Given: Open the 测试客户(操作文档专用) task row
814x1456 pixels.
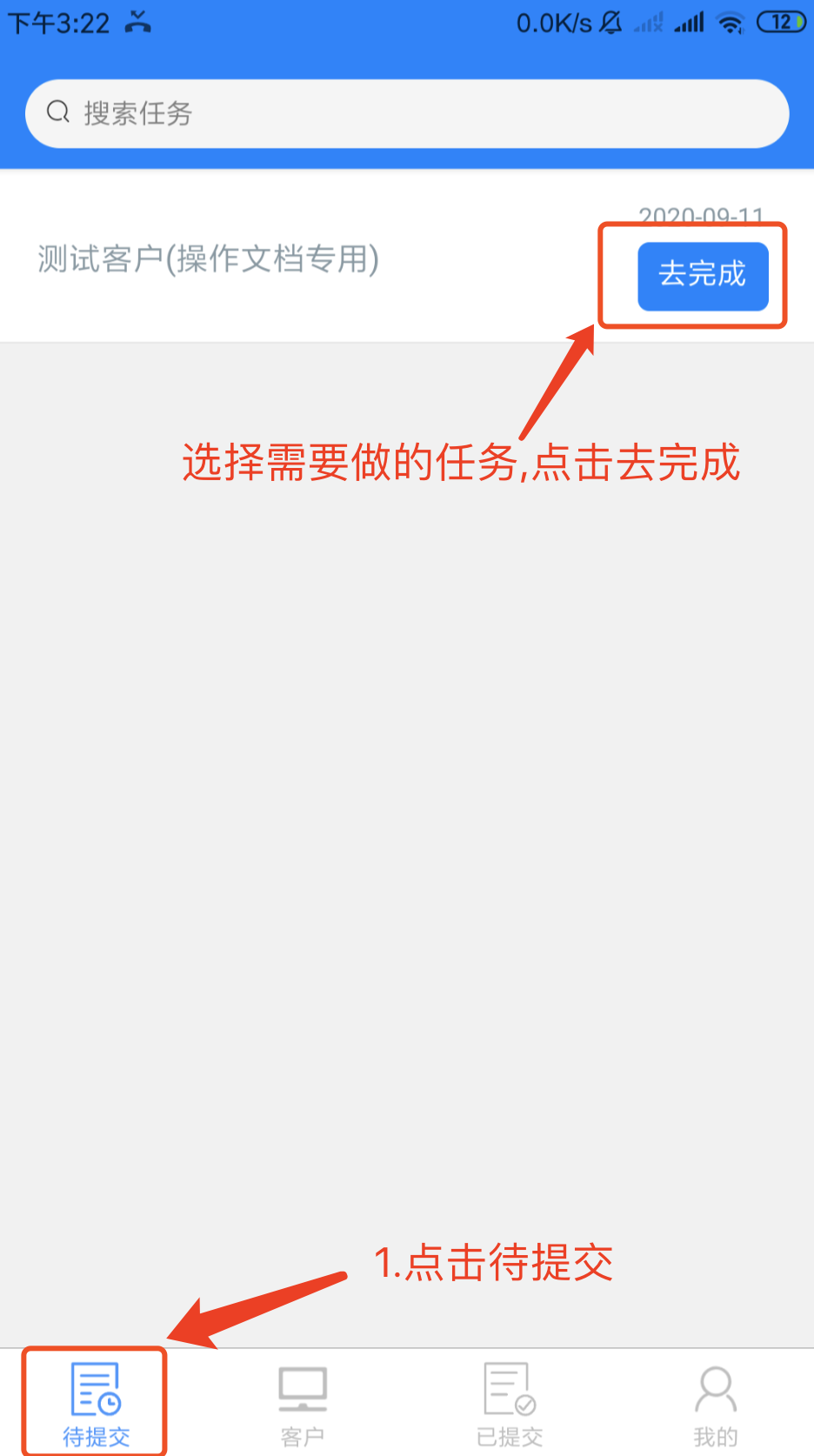Looking at the screenshot, I should [407, 258].
